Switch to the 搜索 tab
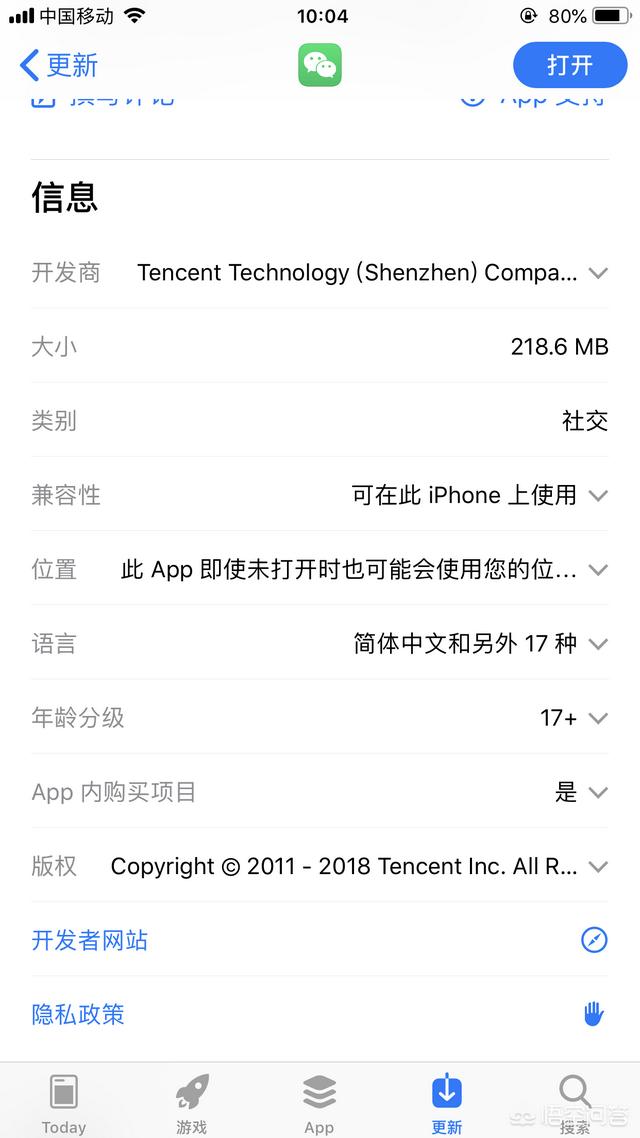Viewport: 640px width, 1138px height. click(575, 1103)
